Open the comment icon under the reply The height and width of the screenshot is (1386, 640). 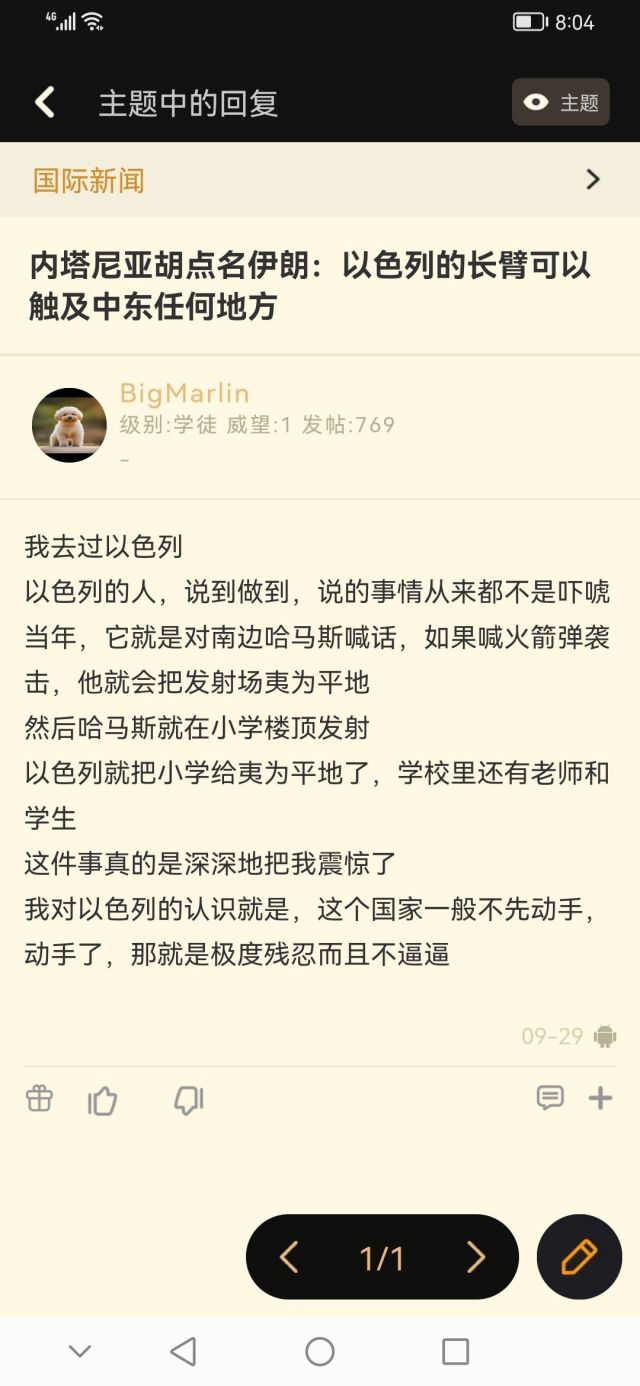pyautogui.click(x=550, y=1098)
